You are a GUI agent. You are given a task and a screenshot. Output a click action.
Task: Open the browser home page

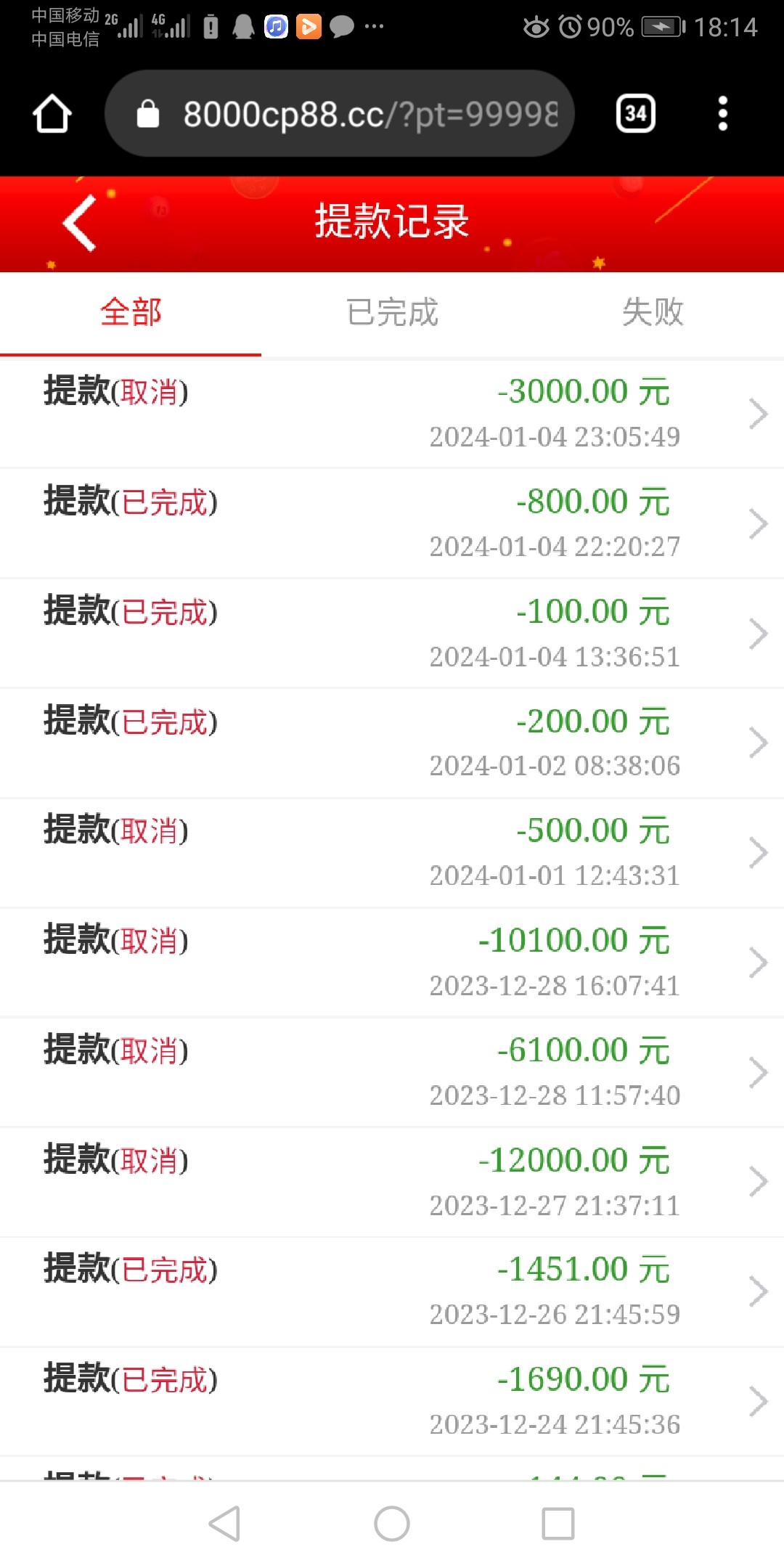coord(52,114)
